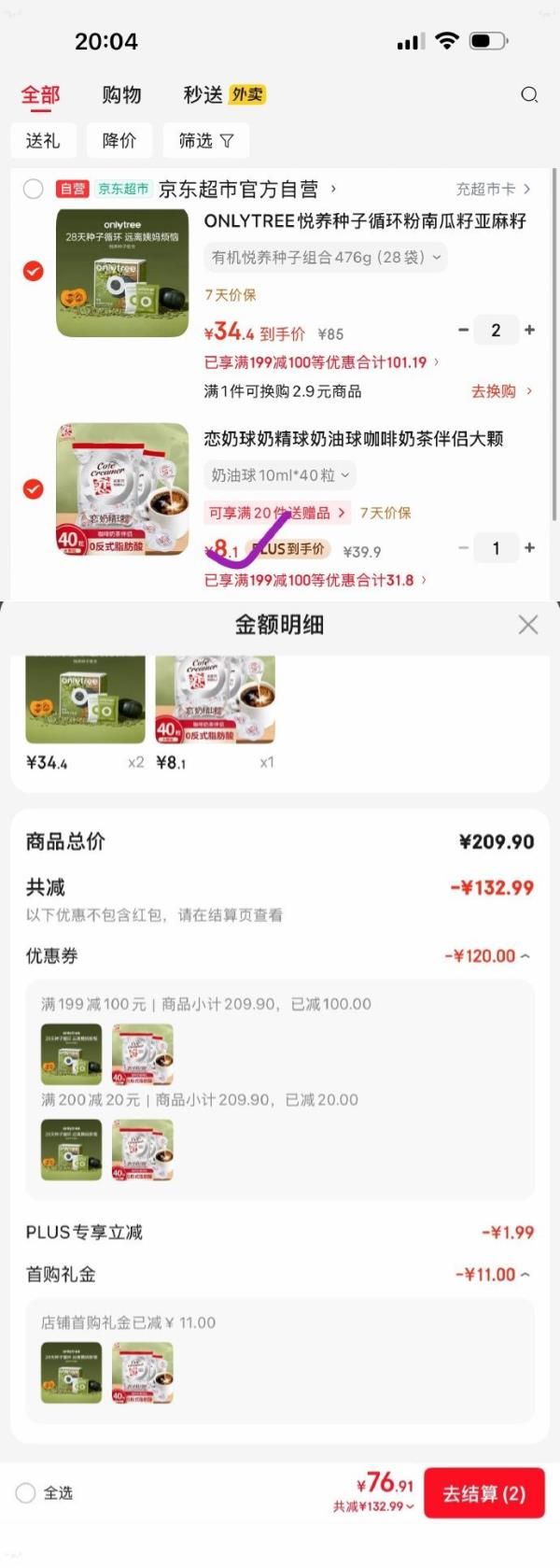Image resolution: width=560 pixels, height=1568 pixels.
Task: Select the 降价 filter chip
Action: tap(119, 140)
